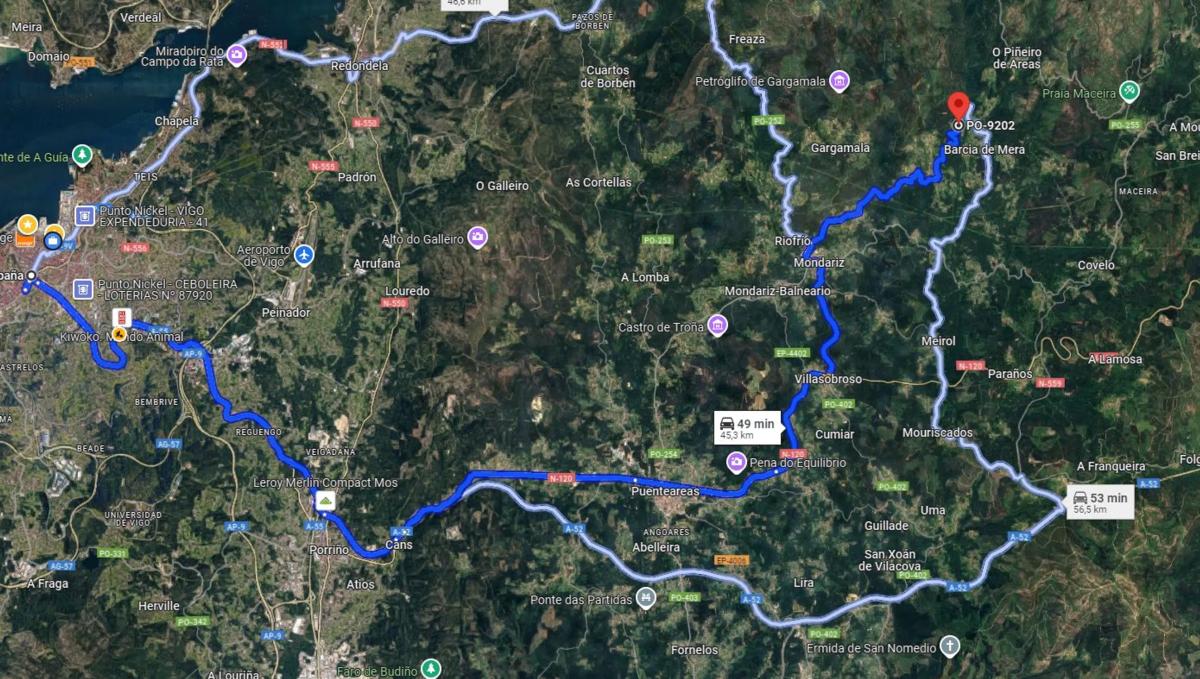
Task: Open Faro de Budiño marker
Action: point(431,667)
